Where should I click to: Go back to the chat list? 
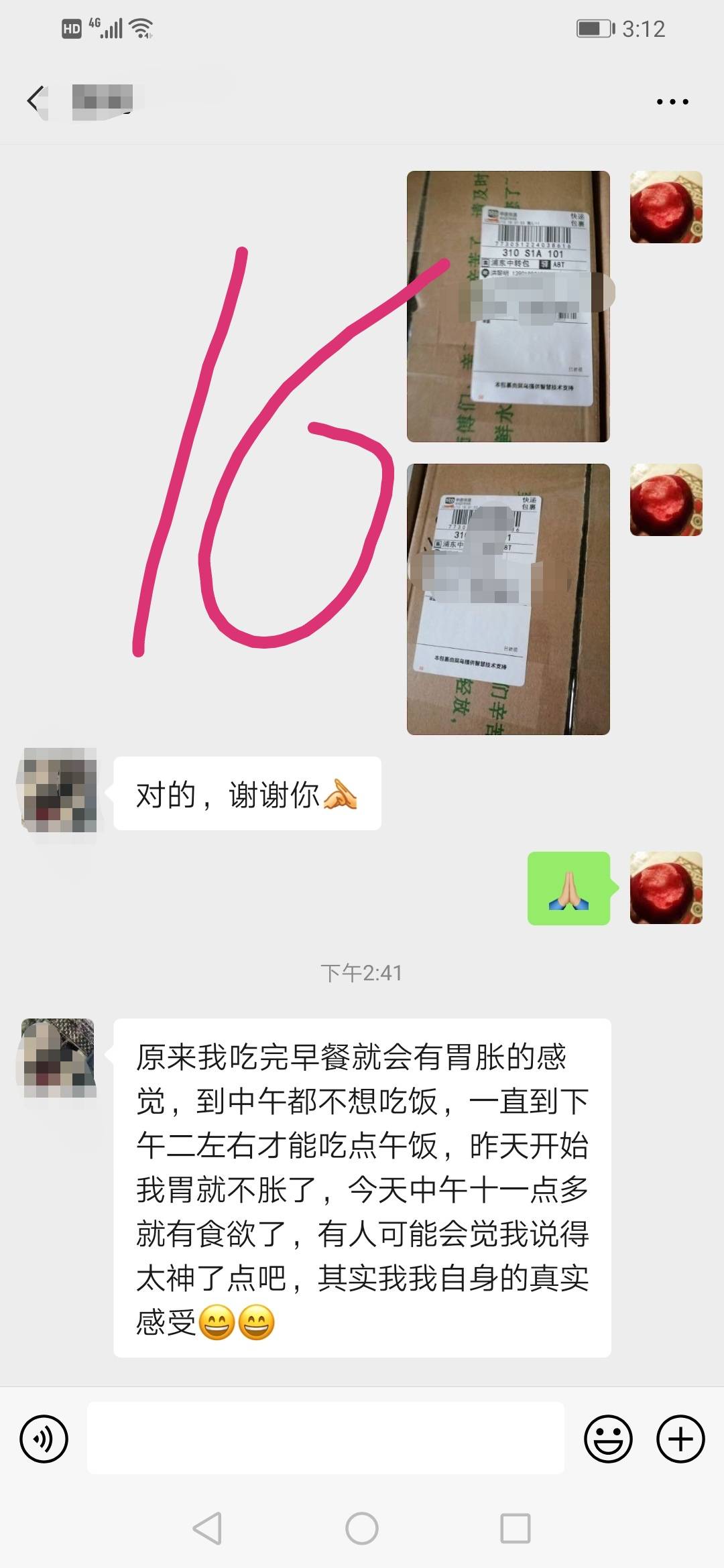pyautogui.click(x=36, y=101)
